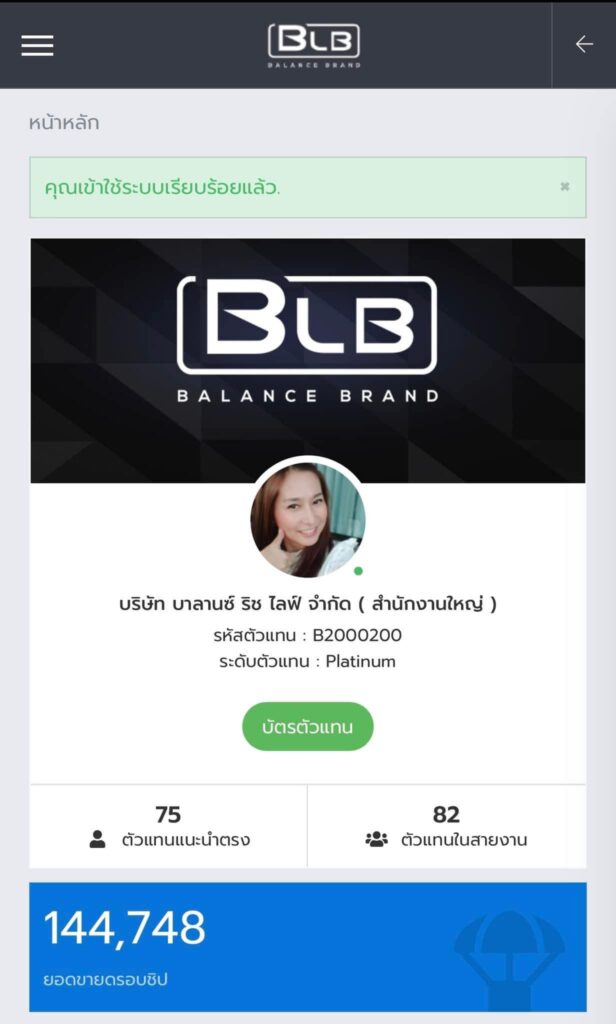The width and height of the screenshot is (616, 1024).
Task: Open the บัตรตัวแทน agent card button
Action: coord(307,727)
